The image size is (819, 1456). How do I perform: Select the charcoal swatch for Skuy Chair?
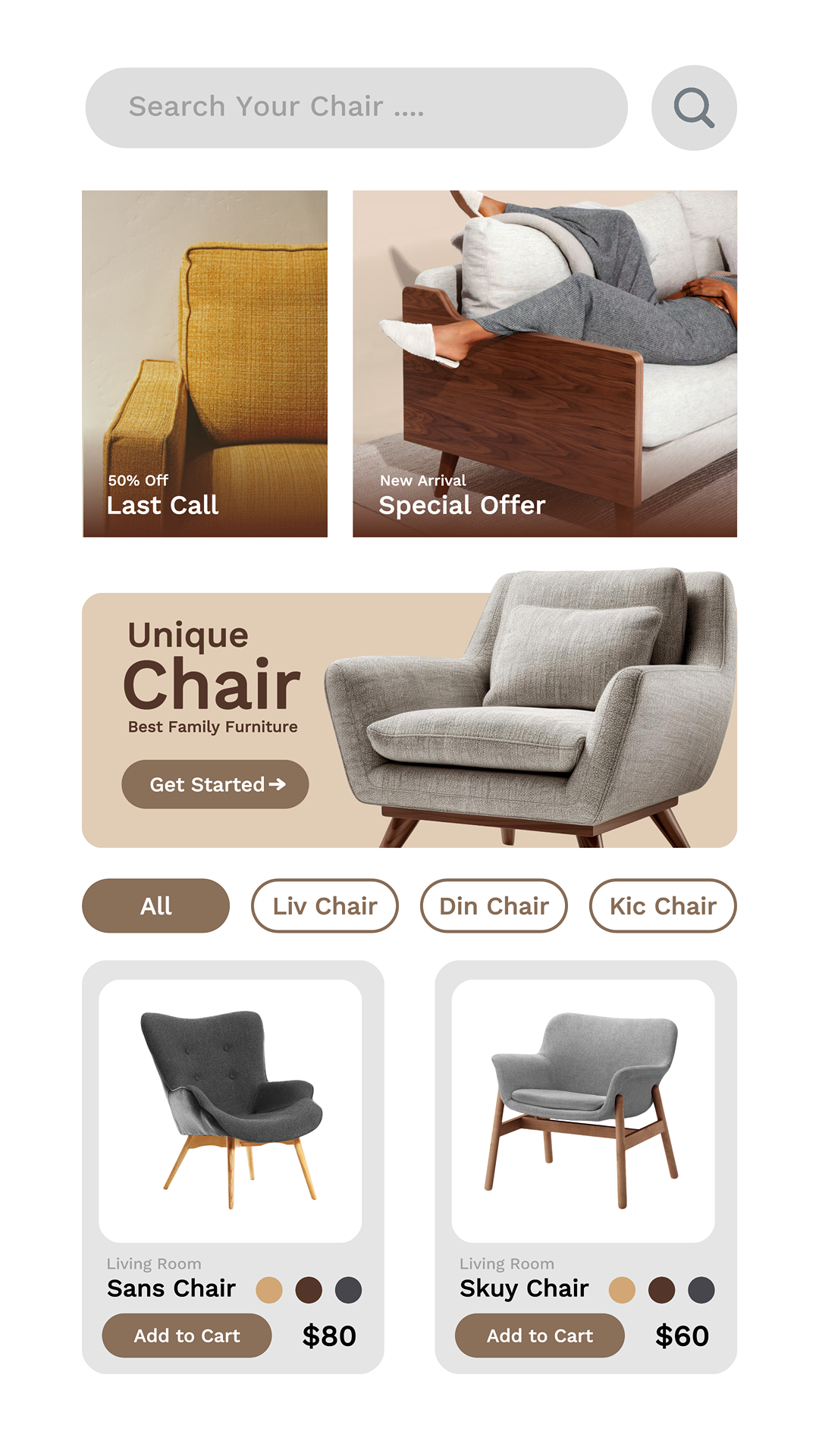[x=701, y=1290]
